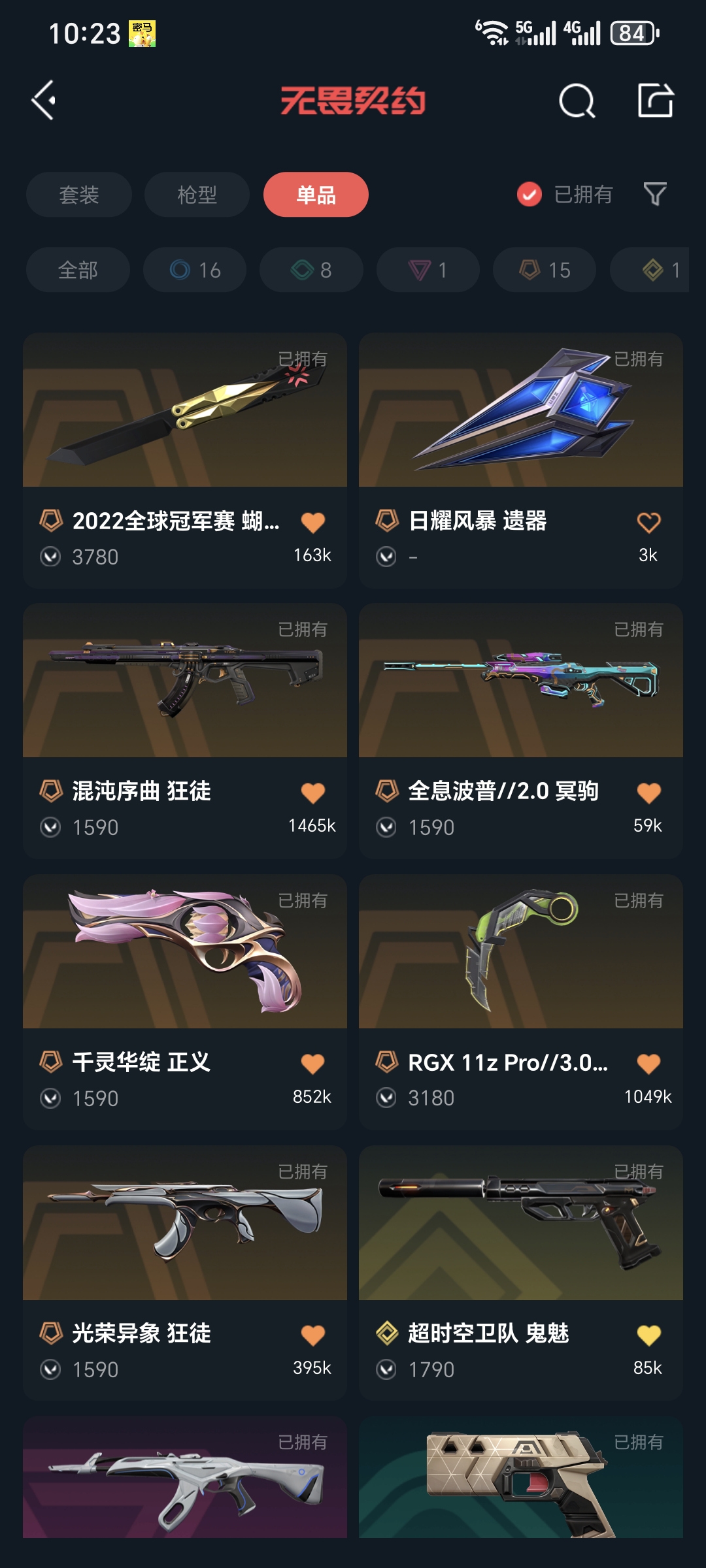The height and width of the screenshot is (1568, 706).
Task: Tap the heart on 超时空卫队 鬼魅
Action: tap(648, 1335)
